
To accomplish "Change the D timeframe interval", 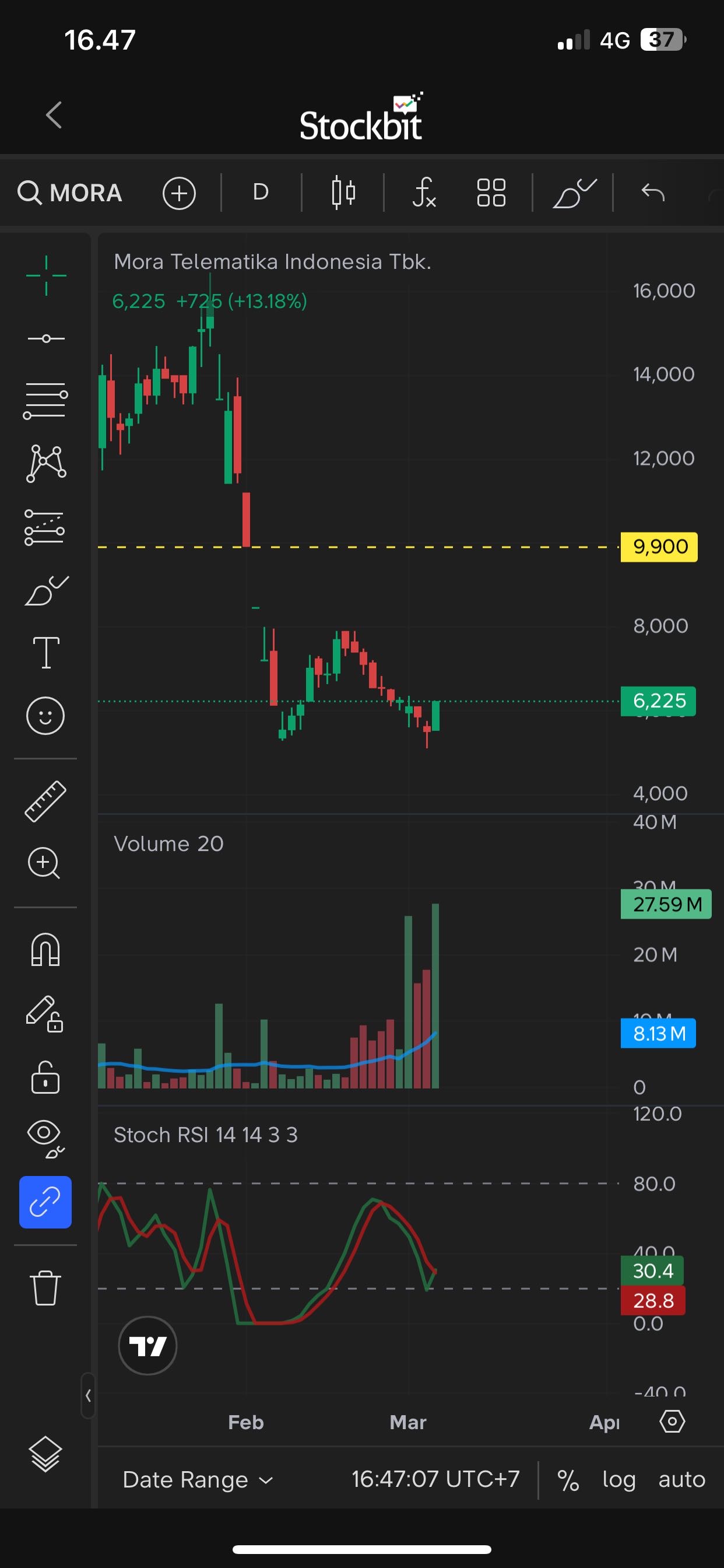I will [261, 192].
